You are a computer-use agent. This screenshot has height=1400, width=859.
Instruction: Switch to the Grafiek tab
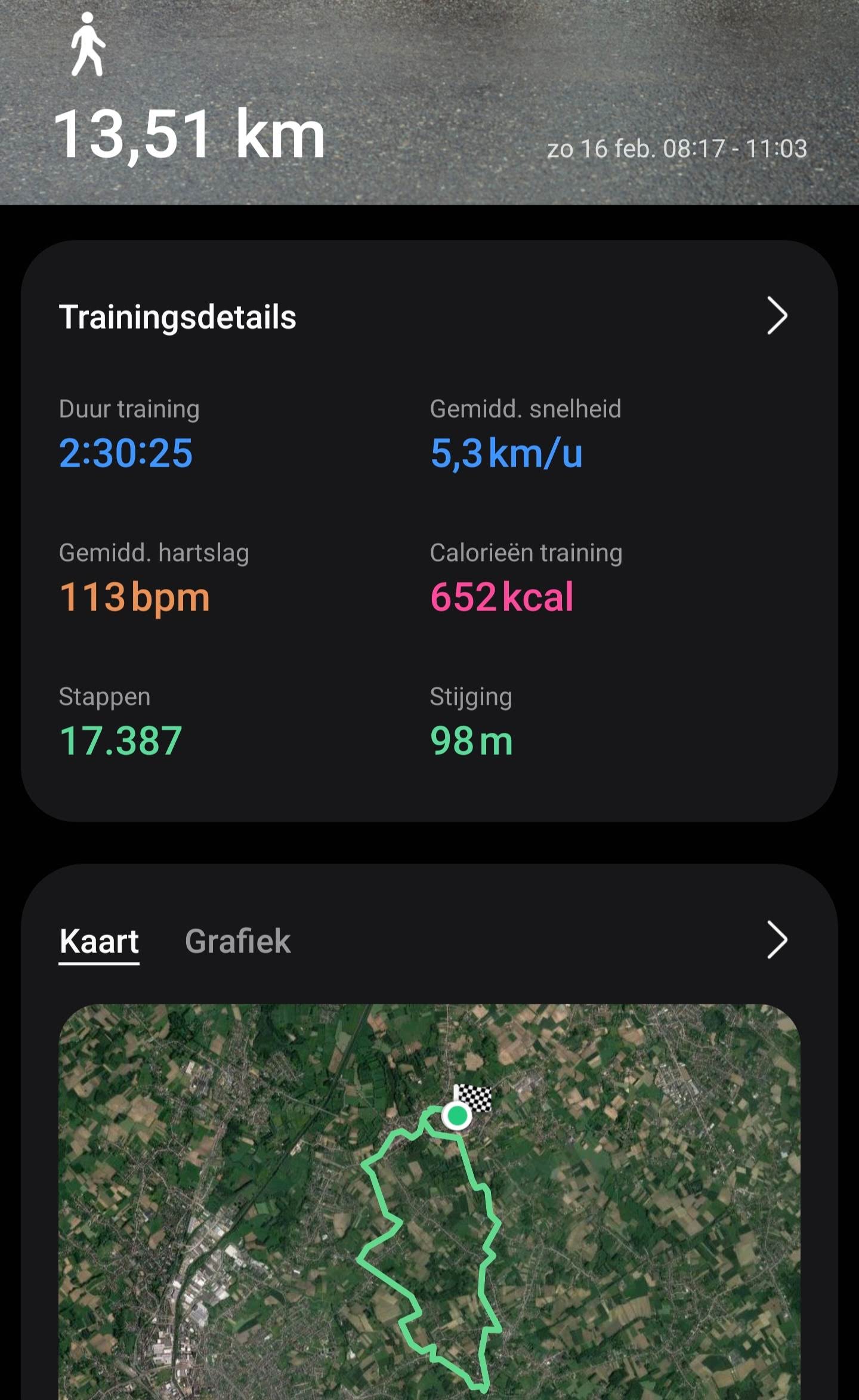pos(237,941)
